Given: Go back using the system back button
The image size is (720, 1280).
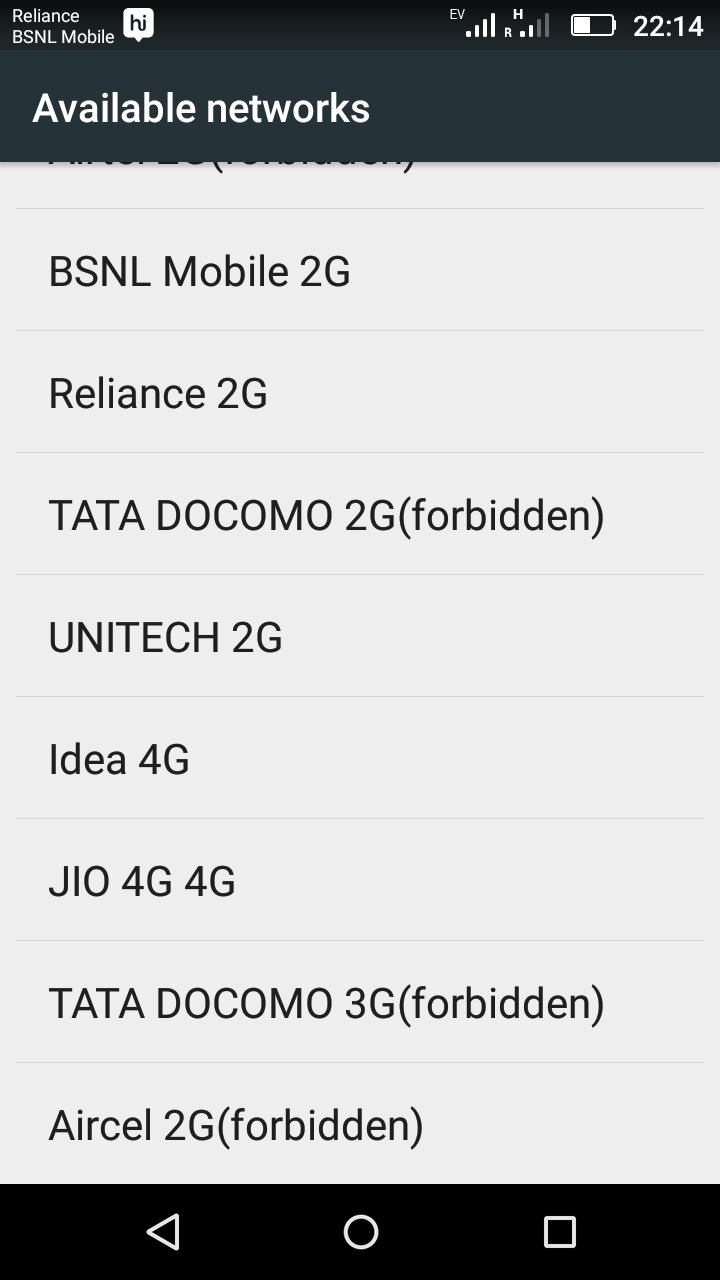Looking at the screenshot, I should coord(162,1231).
